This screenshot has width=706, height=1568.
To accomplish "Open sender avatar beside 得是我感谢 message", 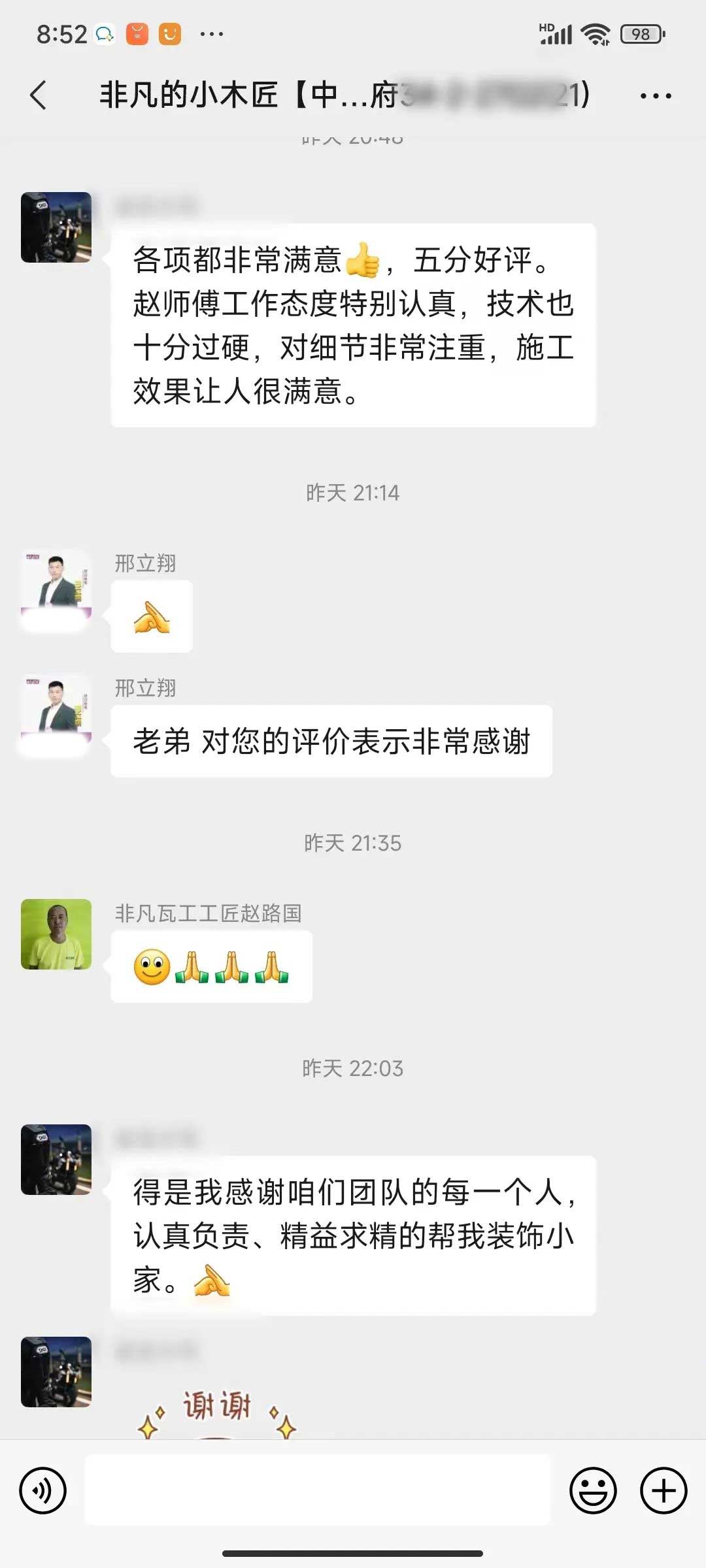I will [x=56, y=1159].
